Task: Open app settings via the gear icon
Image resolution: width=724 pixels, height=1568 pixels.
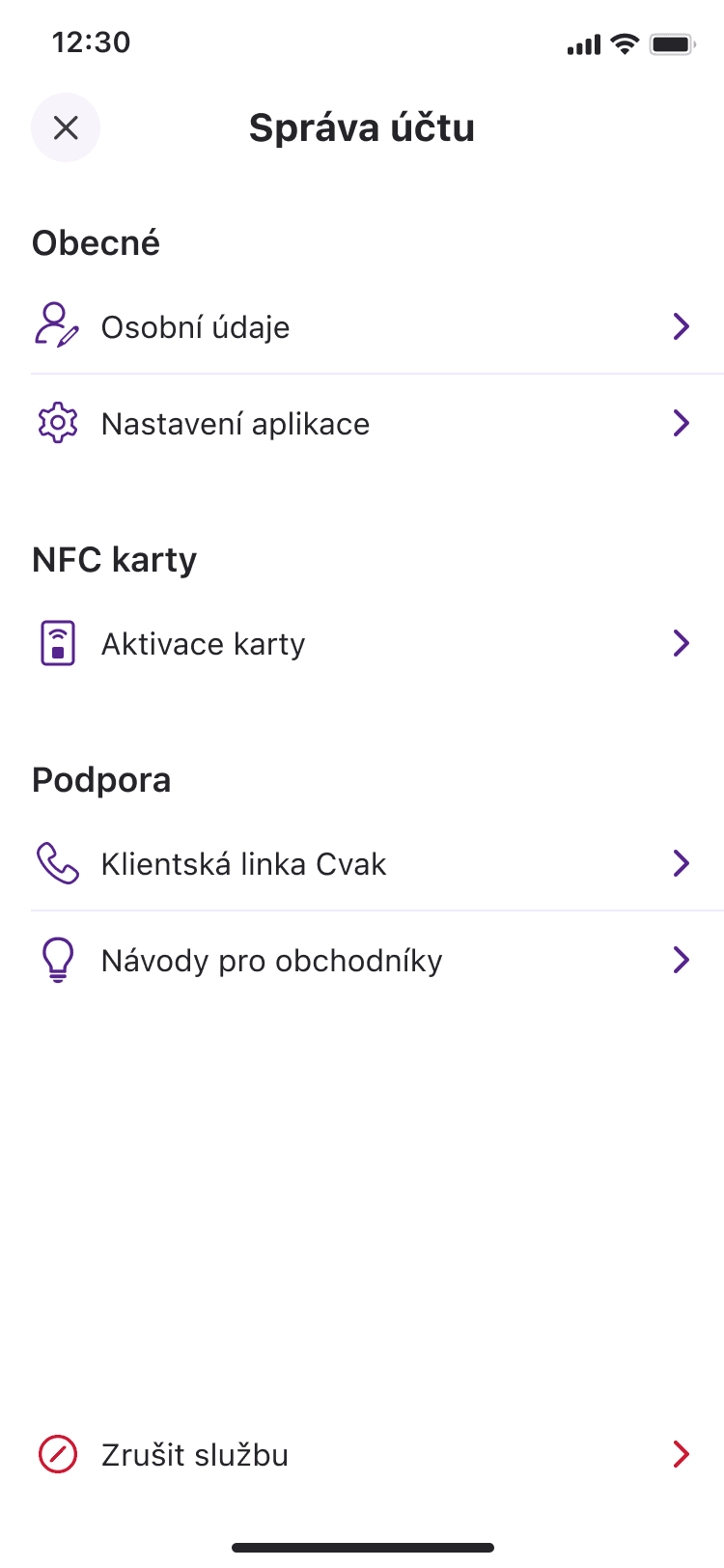Action: (57, 423)
